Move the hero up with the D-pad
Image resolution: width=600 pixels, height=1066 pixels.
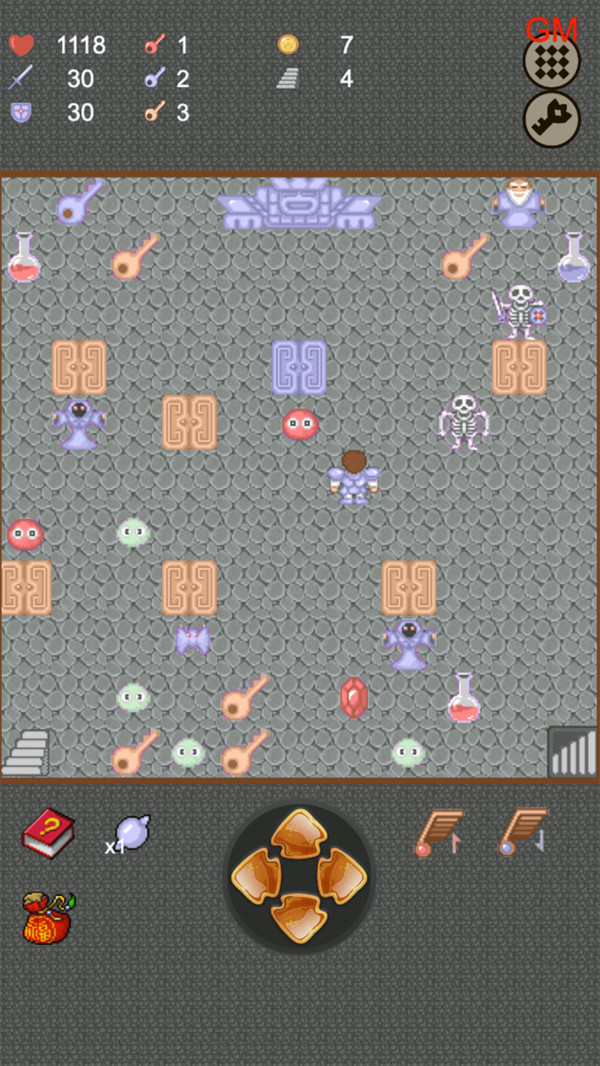(x=299, y=832)
